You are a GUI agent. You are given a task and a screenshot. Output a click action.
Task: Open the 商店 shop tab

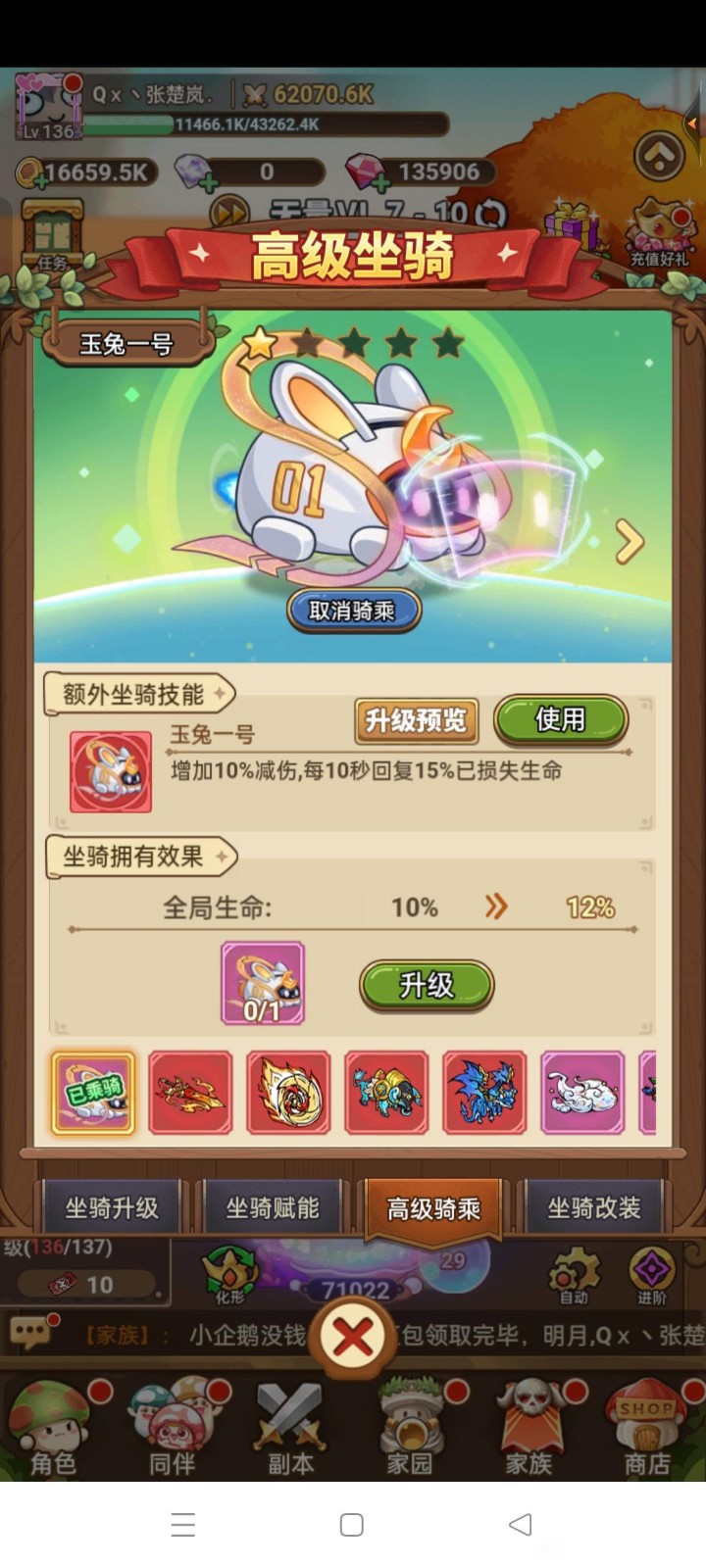point(647,1429)
